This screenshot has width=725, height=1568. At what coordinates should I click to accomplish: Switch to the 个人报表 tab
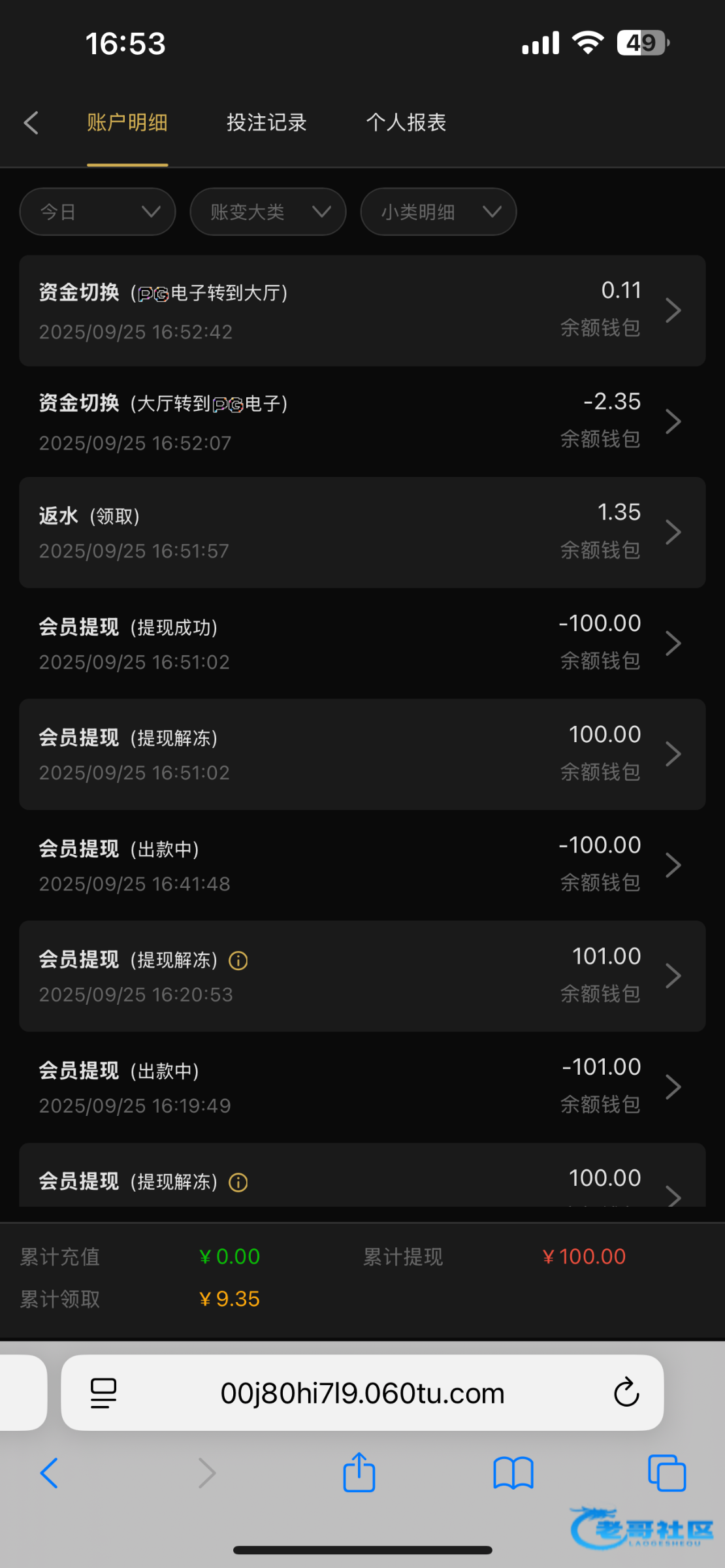coord(406,123)
